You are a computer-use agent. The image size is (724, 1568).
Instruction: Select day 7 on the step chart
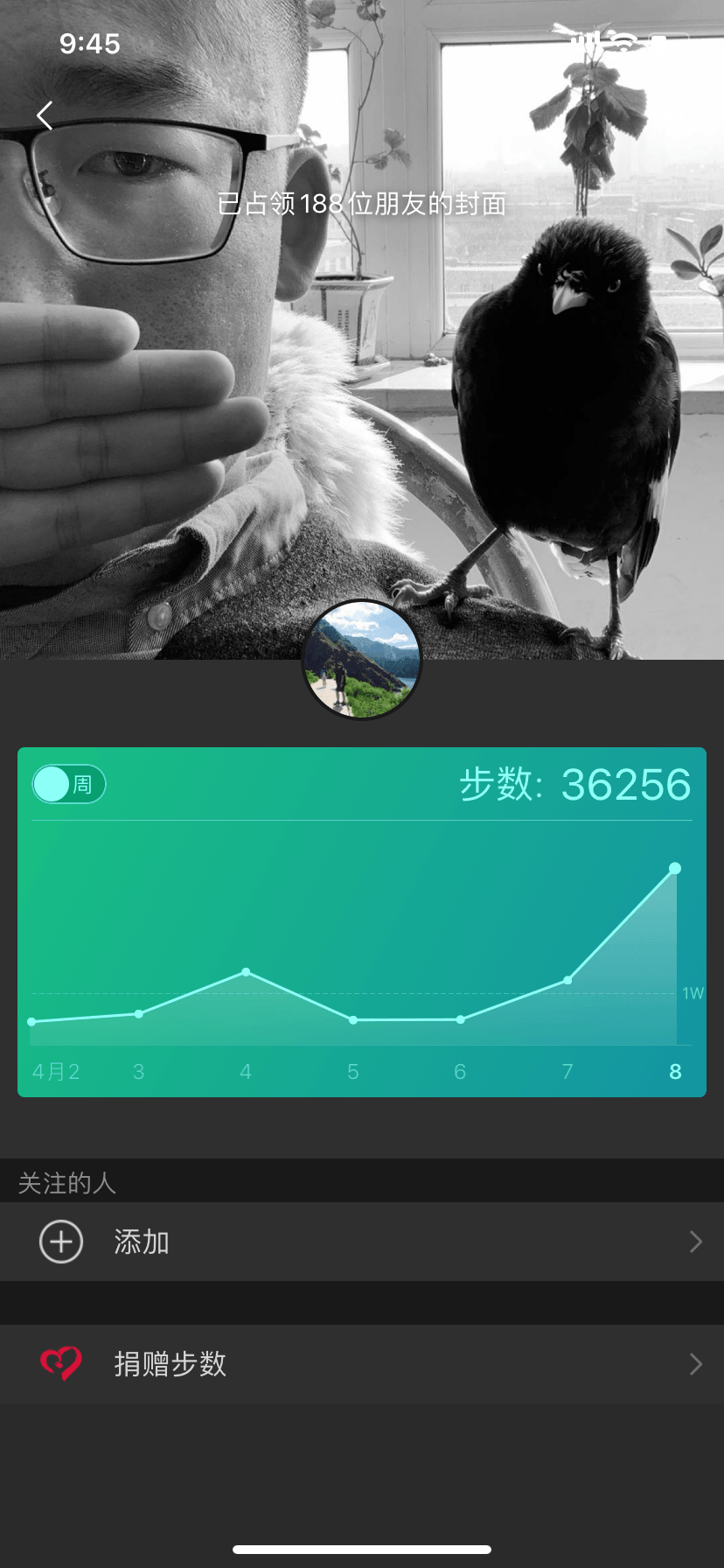coord(567,1071)
